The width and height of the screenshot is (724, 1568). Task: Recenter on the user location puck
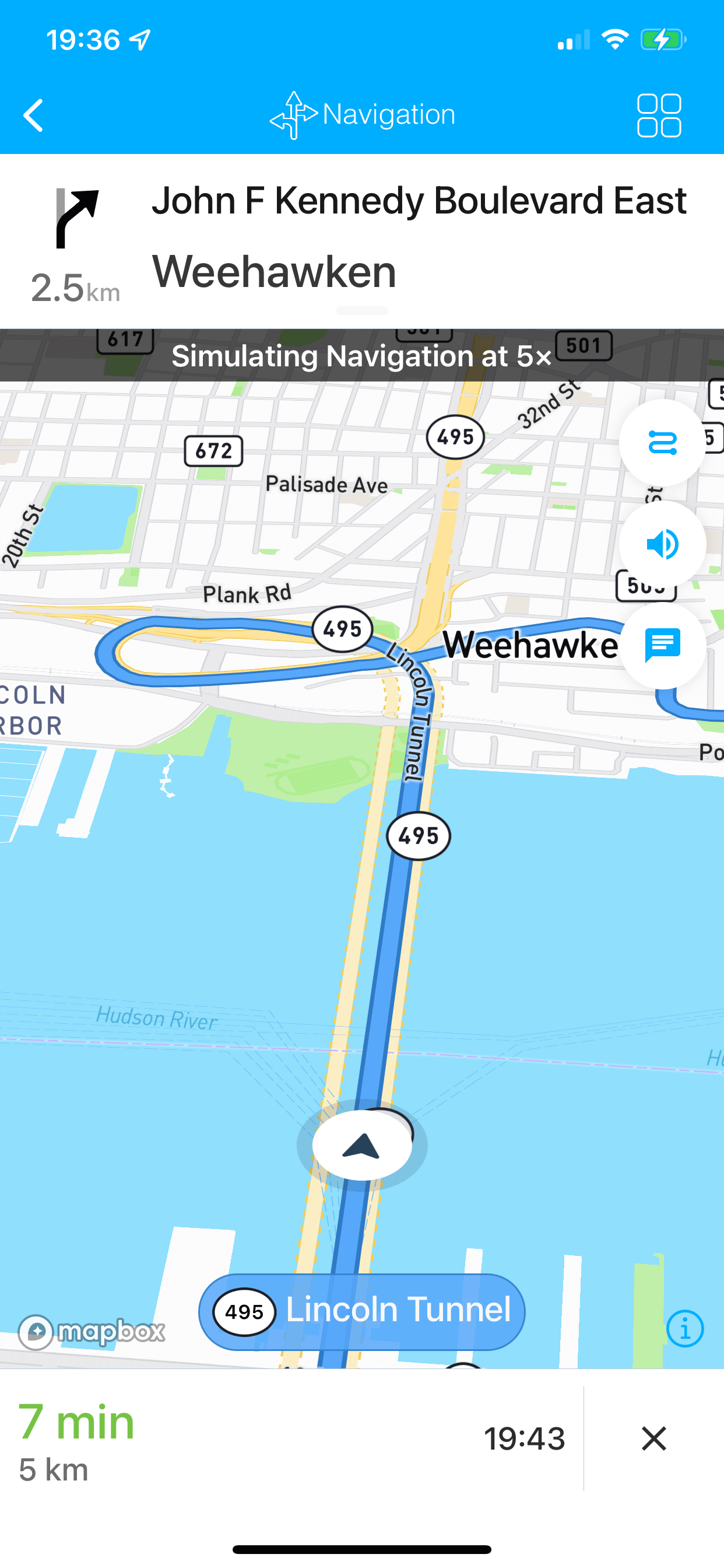[x=362, y=1145]
